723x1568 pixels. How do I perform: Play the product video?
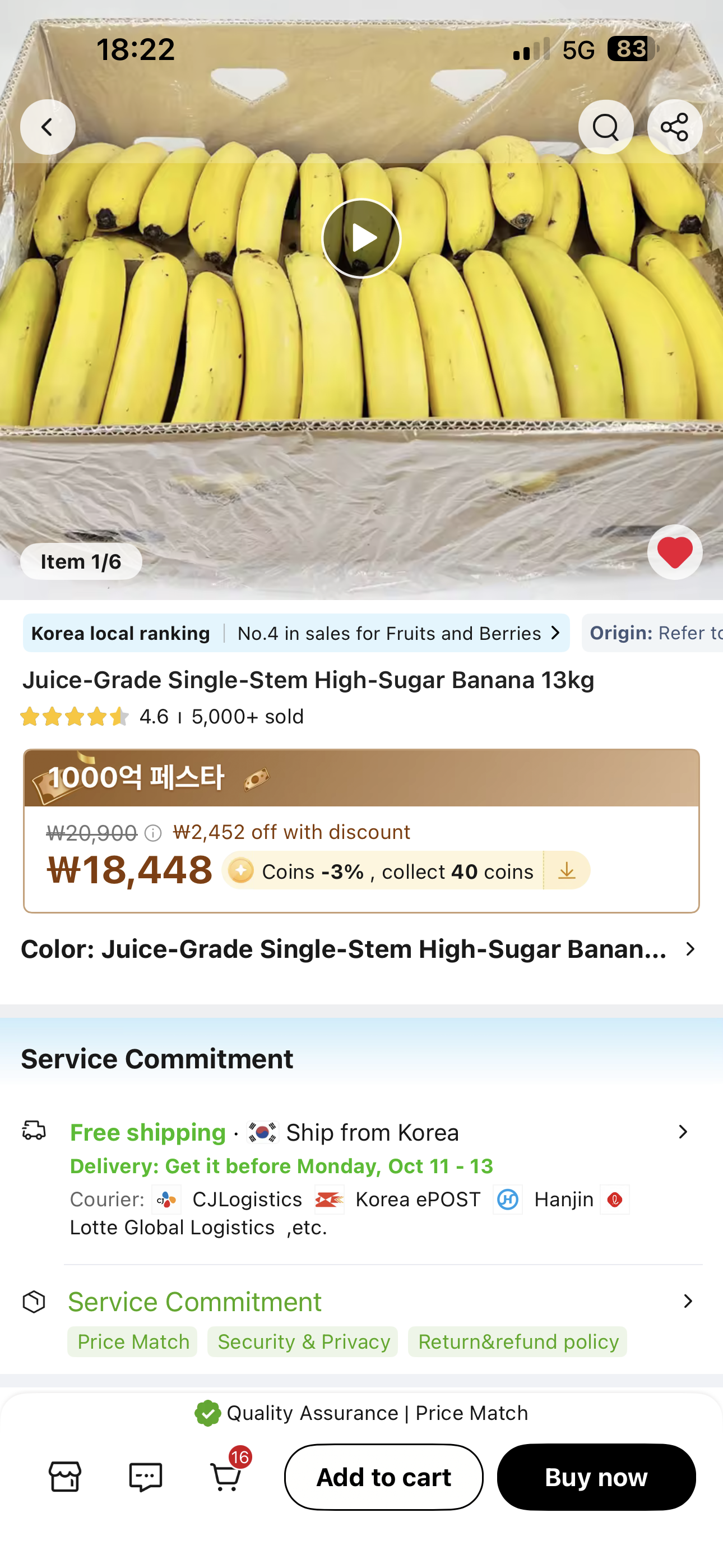point(361,238)
